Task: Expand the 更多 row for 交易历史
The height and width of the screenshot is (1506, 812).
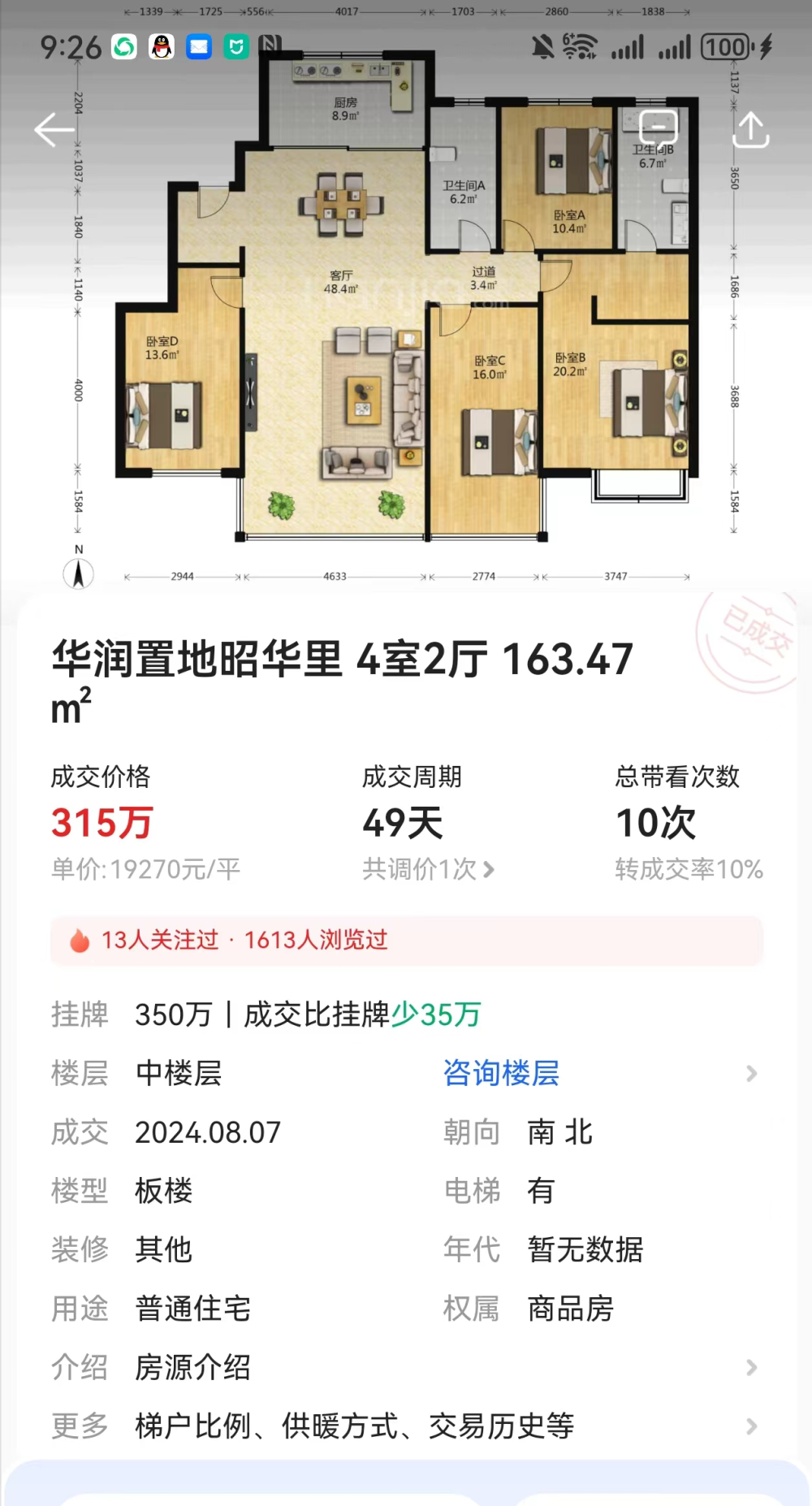Action: point(749,1426)
